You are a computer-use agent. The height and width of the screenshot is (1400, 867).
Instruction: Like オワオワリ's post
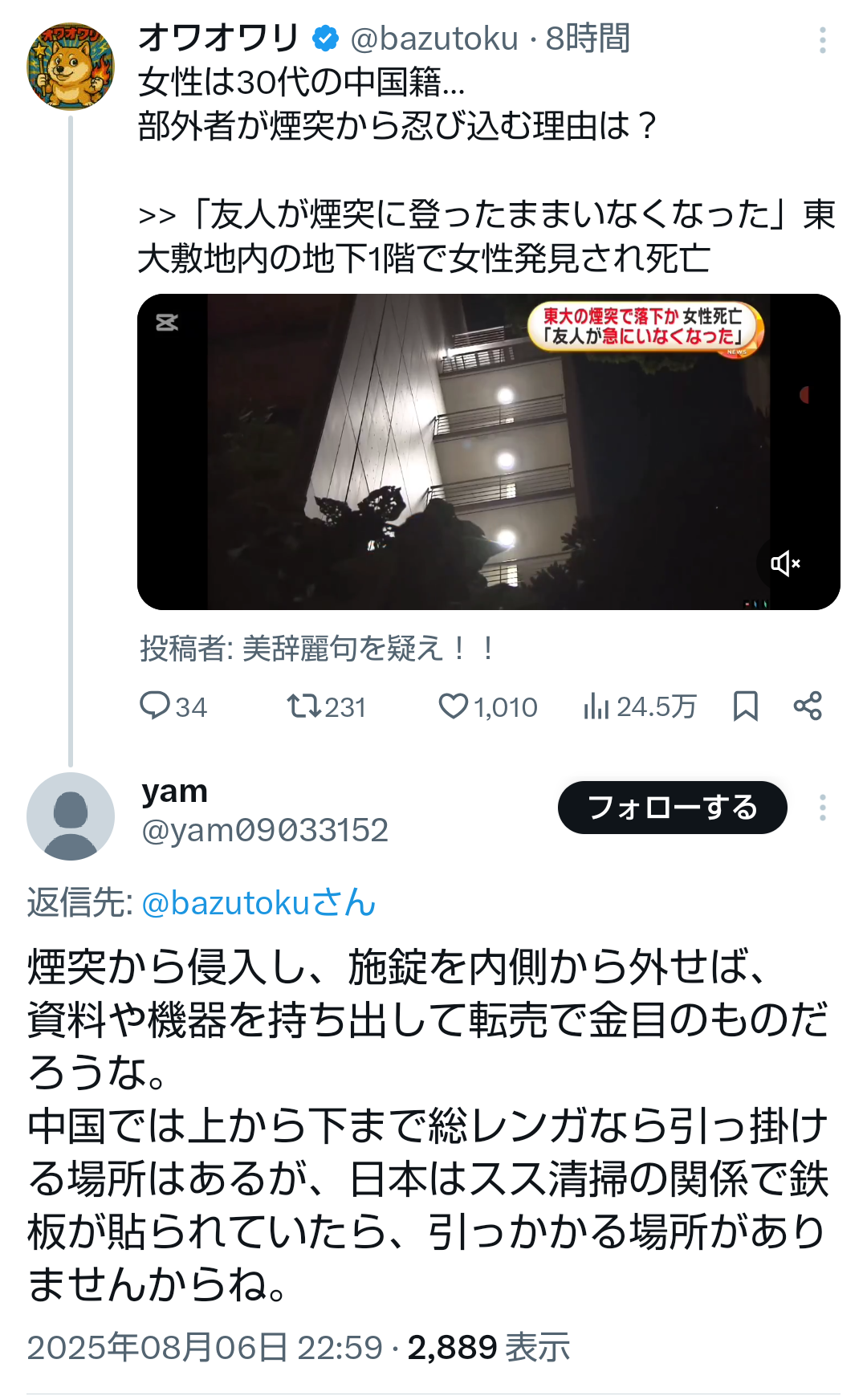(487, 706)
